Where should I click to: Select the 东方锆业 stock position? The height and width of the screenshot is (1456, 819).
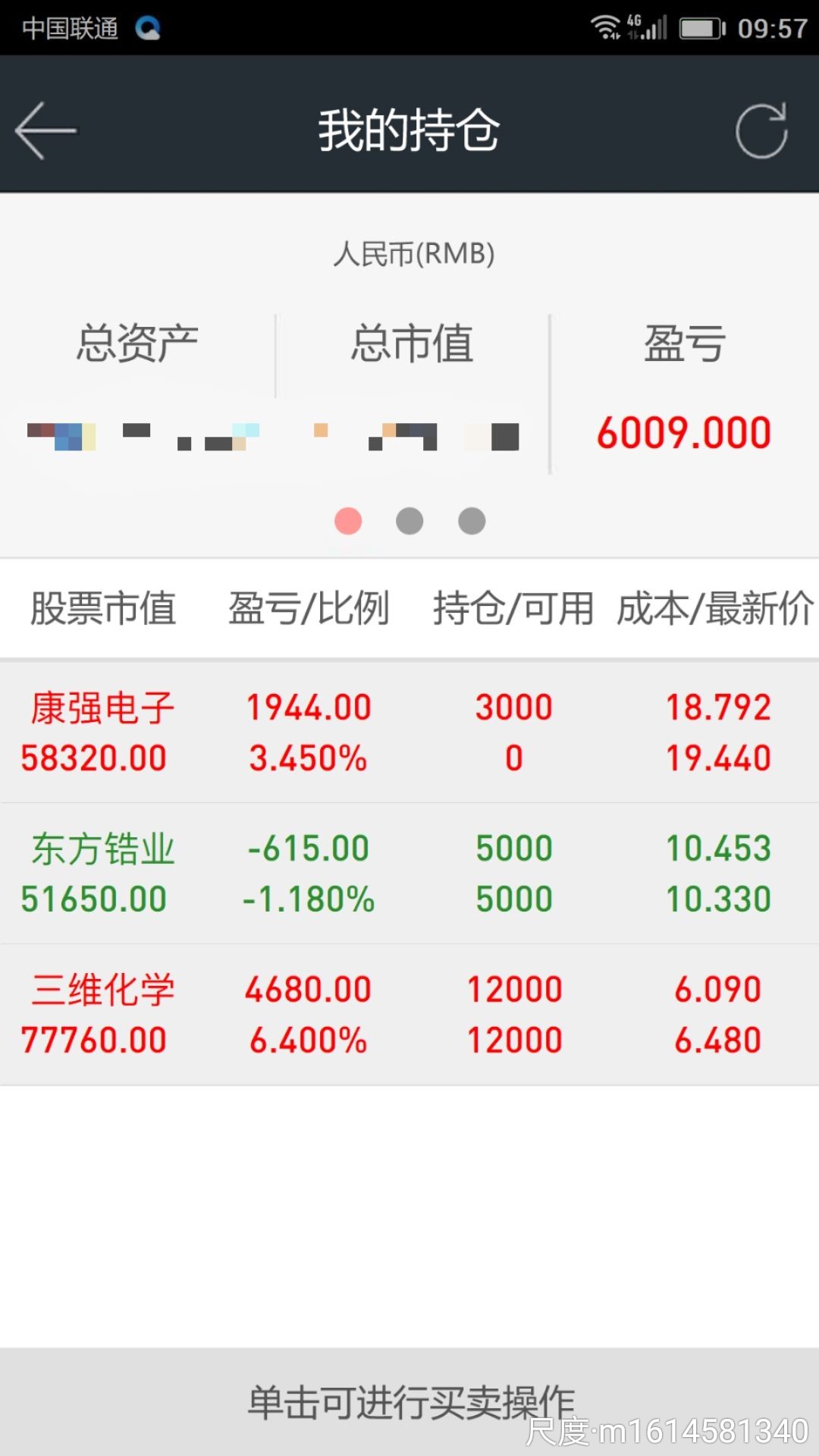click(x=409, y=874)
